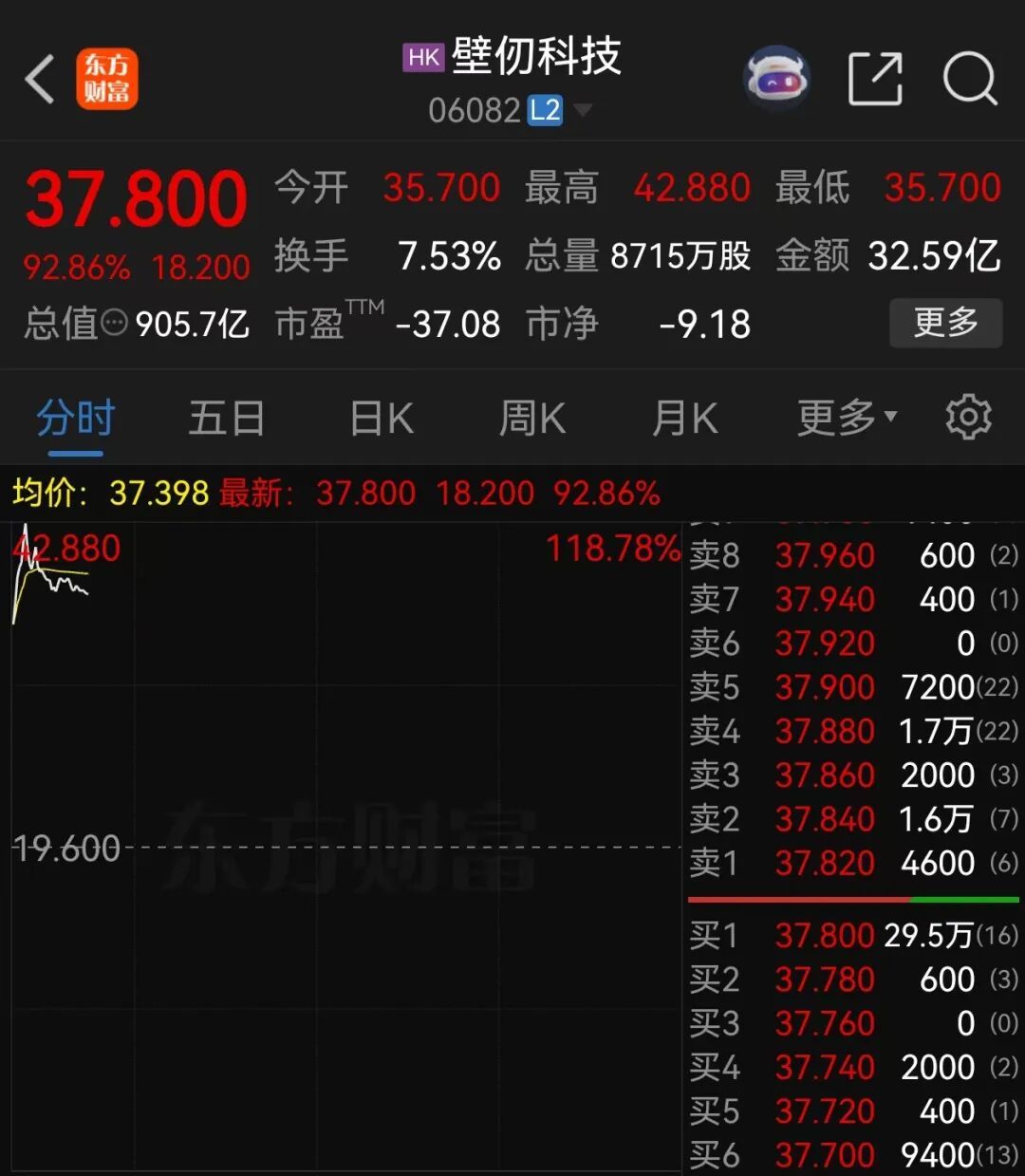The height and width of the screenshot is (1176, 1025).
Task: Go back using the top-left arrow
Action: pyautogui.click(x=40, y=79)
